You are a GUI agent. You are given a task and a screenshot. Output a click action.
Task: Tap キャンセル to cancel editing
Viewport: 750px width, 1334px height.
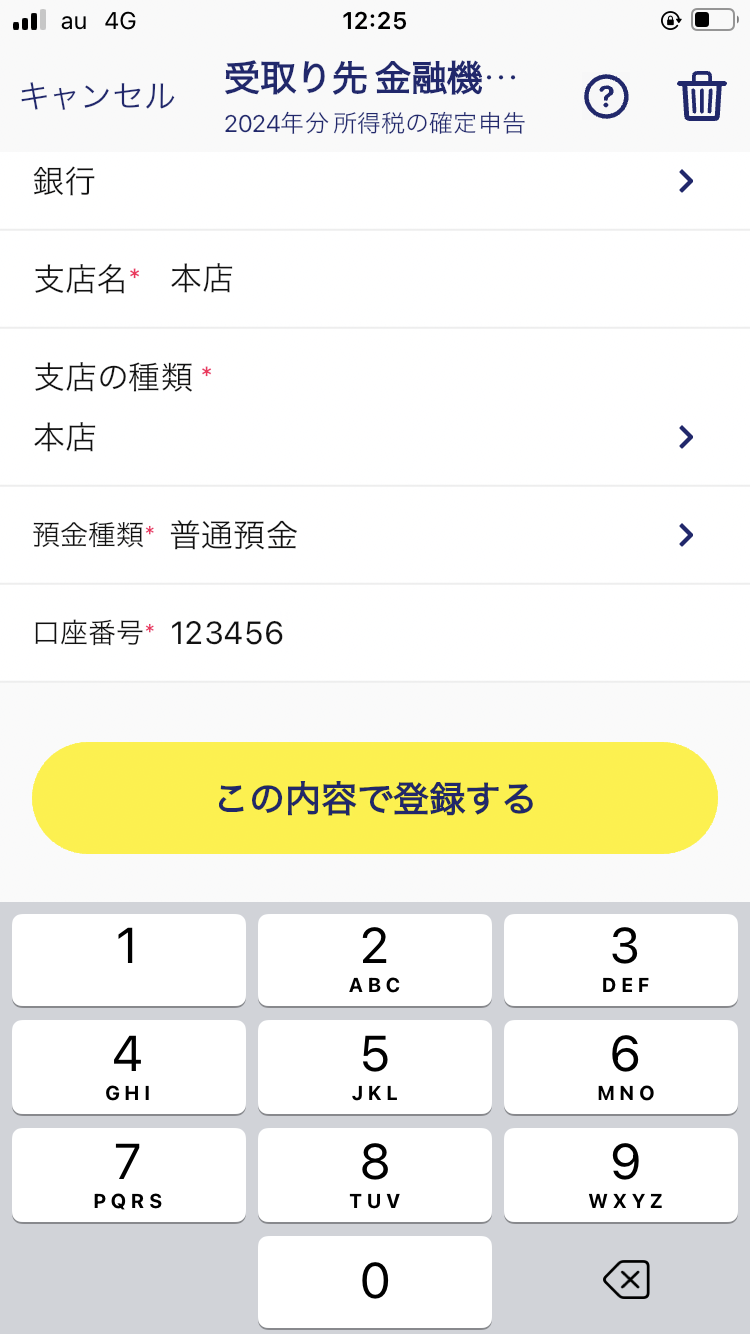(97, 96)
